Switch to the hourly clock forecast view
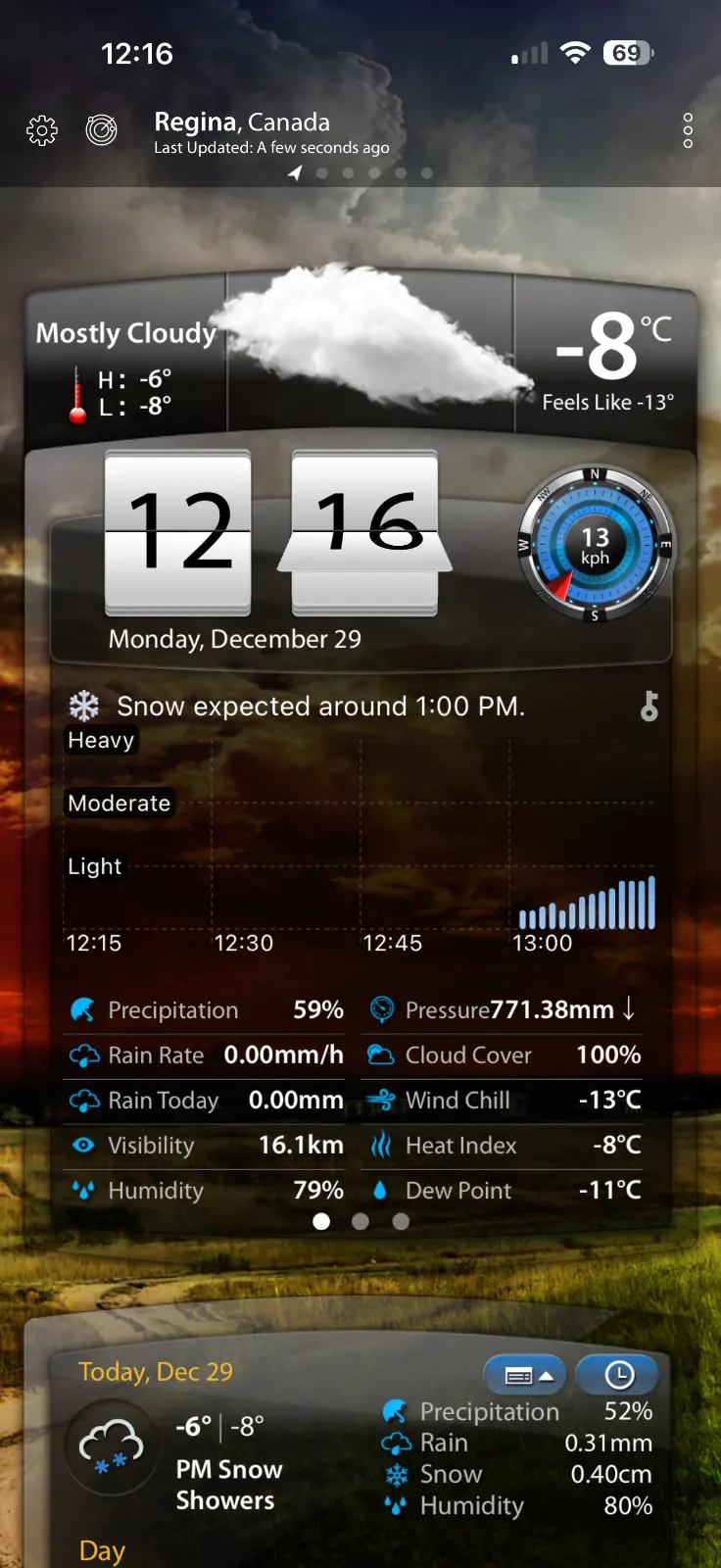The height and width of the screenshot is (1568, 721). click(x=618, y=1375)
